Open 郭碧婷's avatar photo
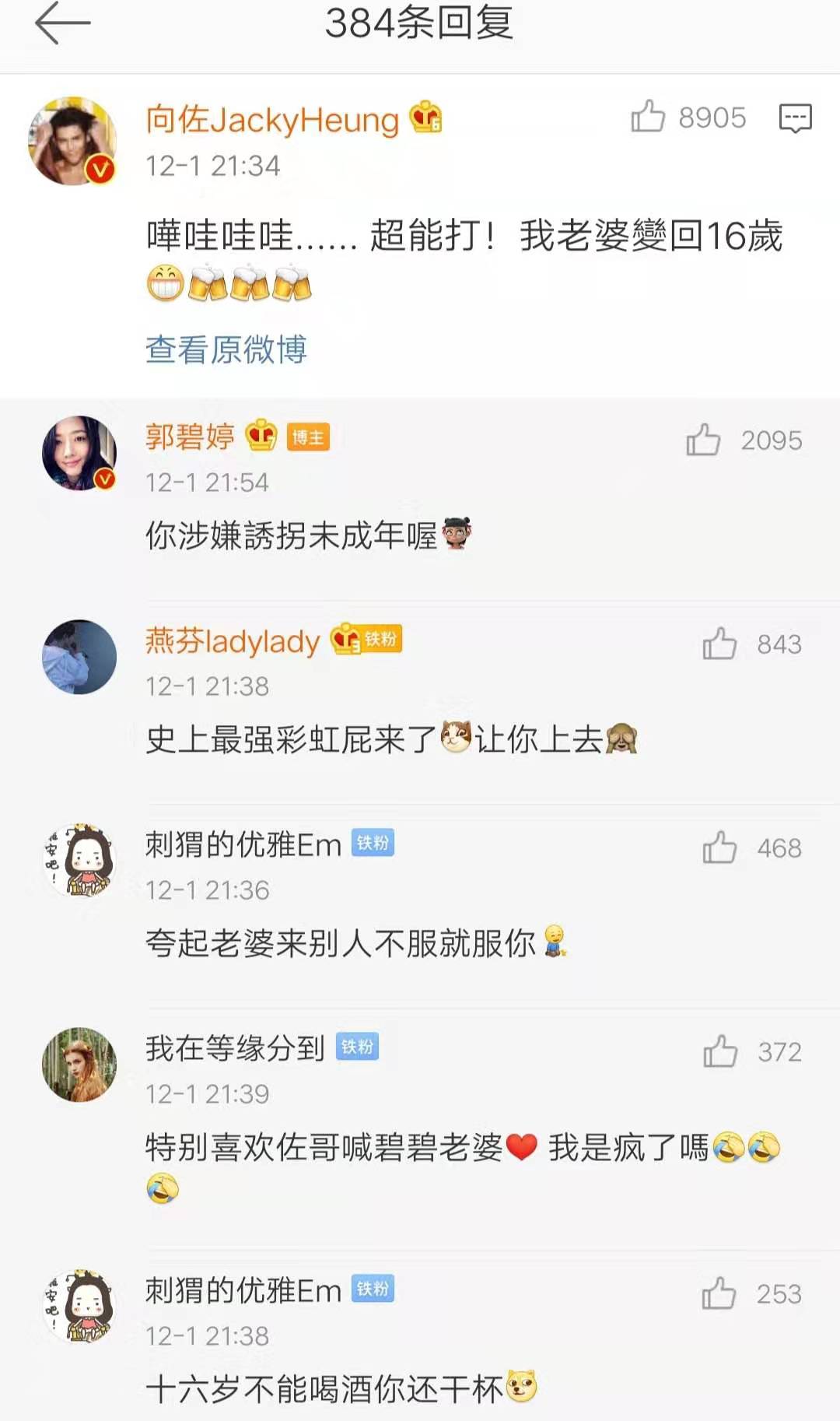This screenshot has height=1421, width=840. click(79, 453)
